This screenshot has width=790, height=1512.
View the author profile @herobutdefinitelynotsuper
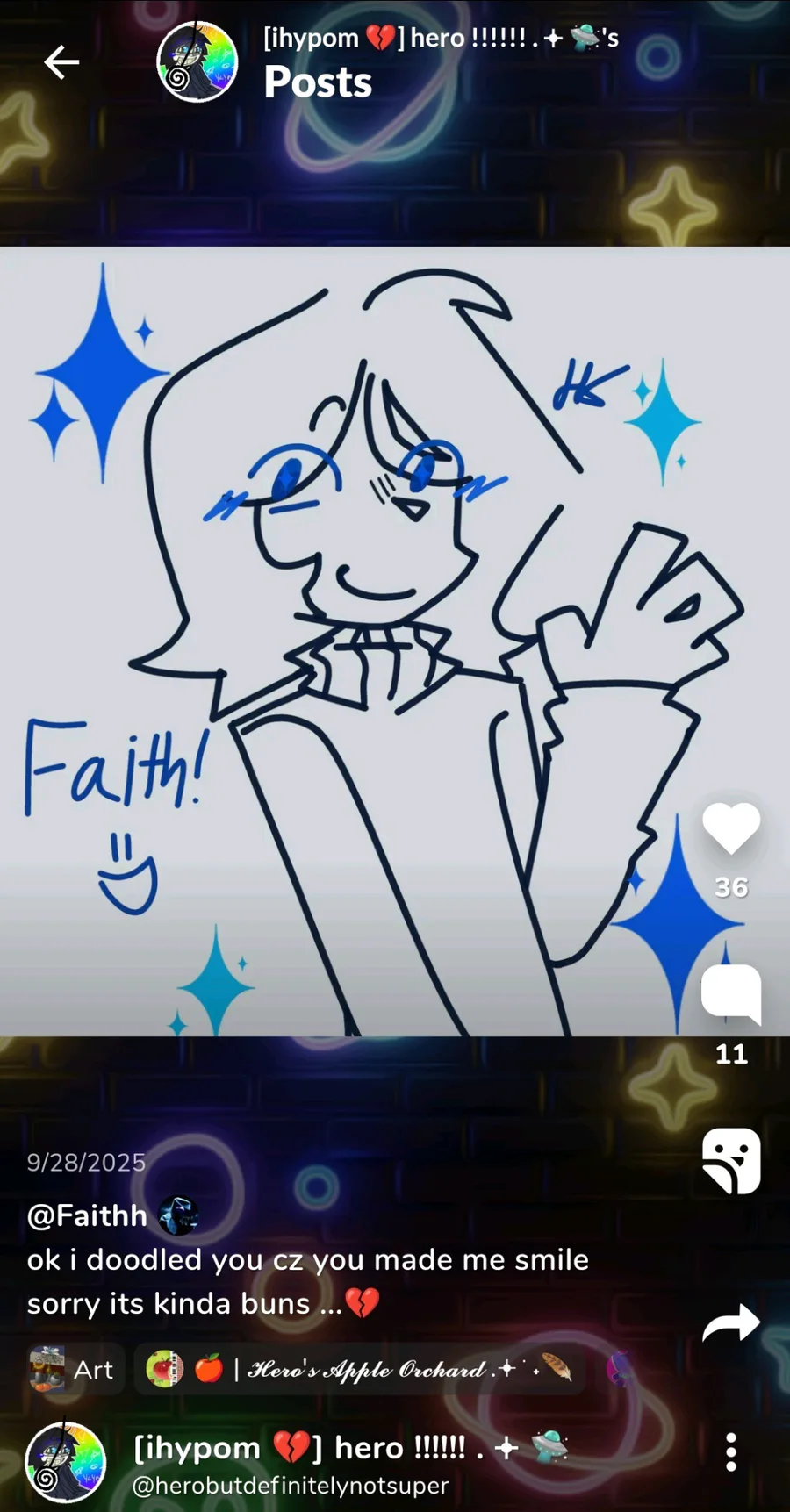click(x=290, y=1486)
